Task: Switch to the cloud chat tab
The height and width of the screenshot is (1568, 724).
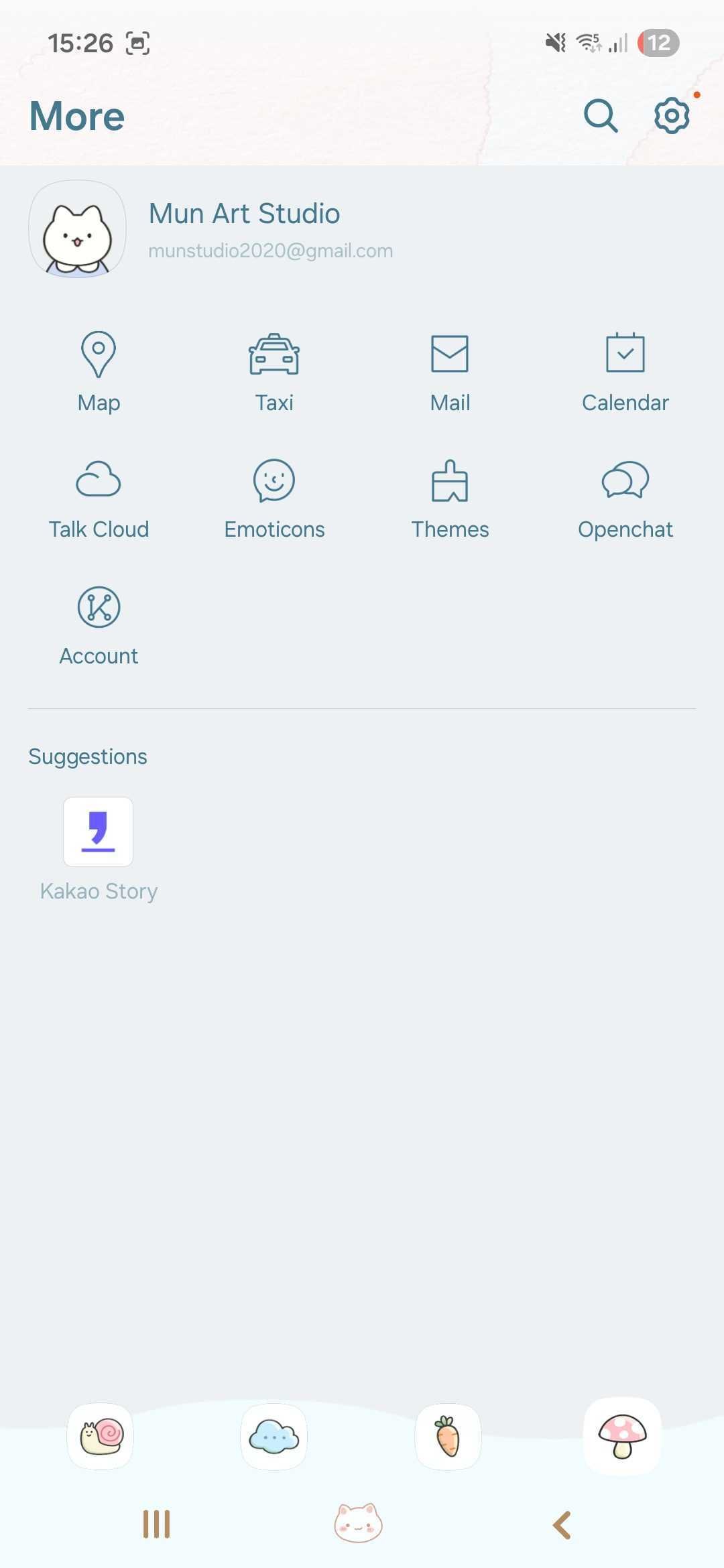Action: tap(274, 1437)
